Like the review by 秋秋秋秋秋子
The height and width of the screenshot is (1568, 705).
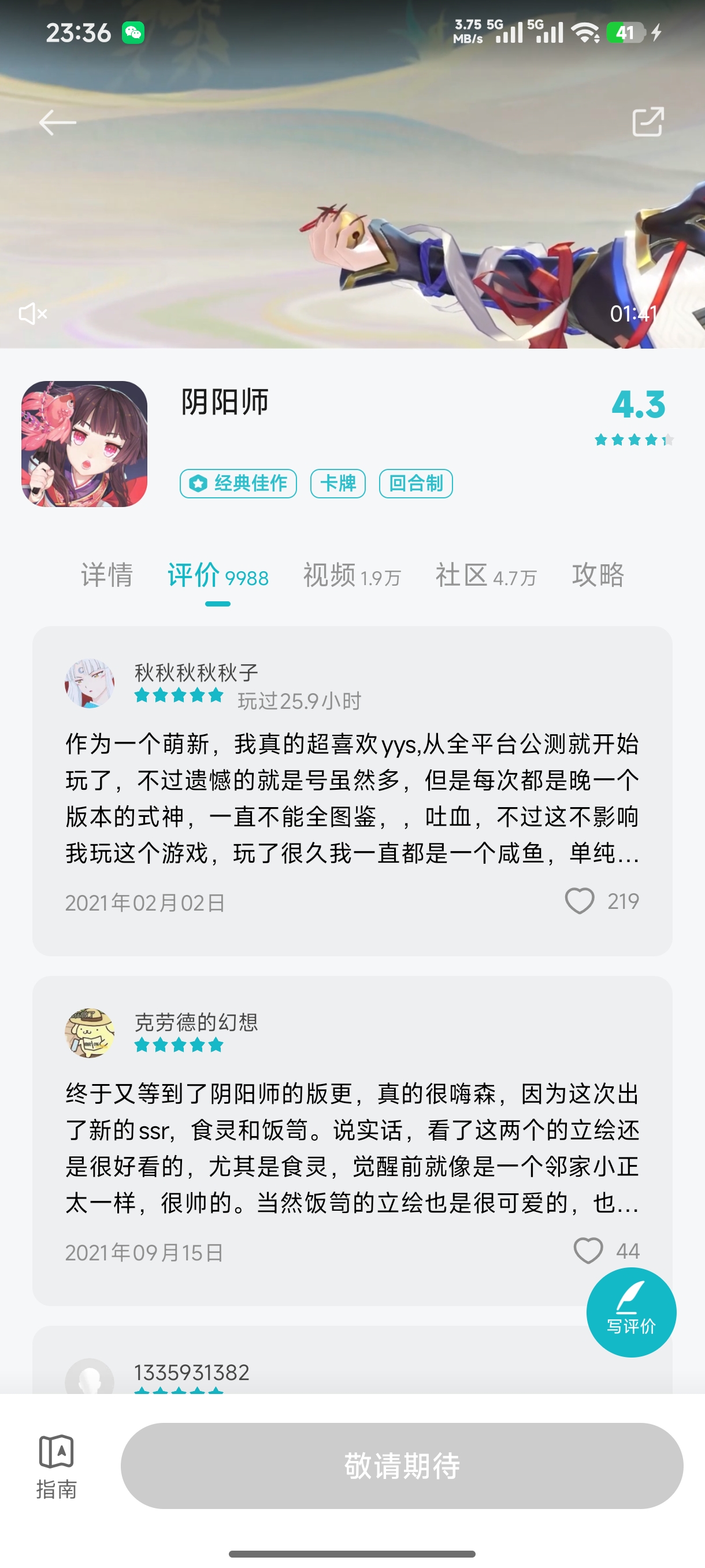(x=580, y=901)
